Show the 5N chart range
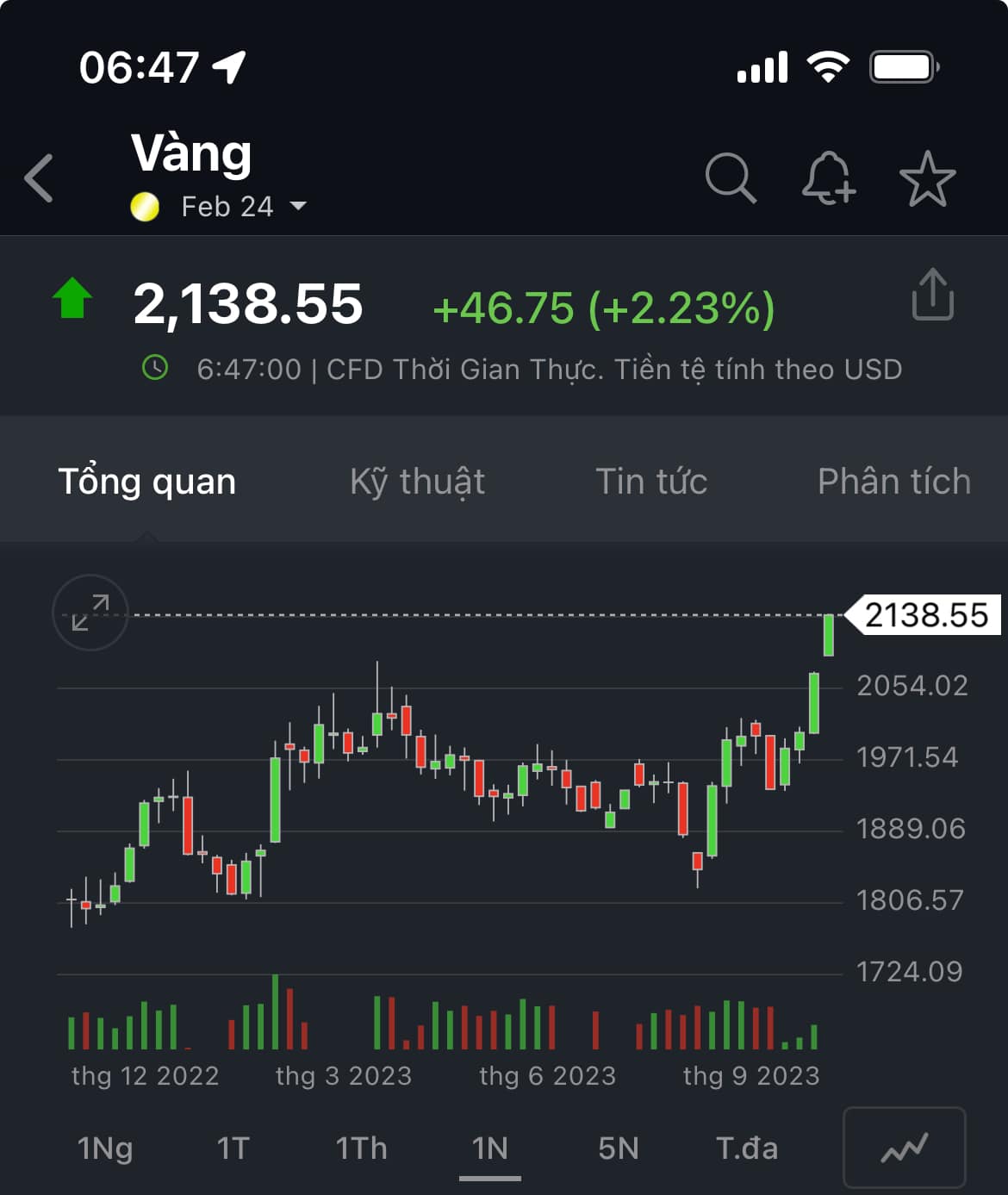 618,1148
